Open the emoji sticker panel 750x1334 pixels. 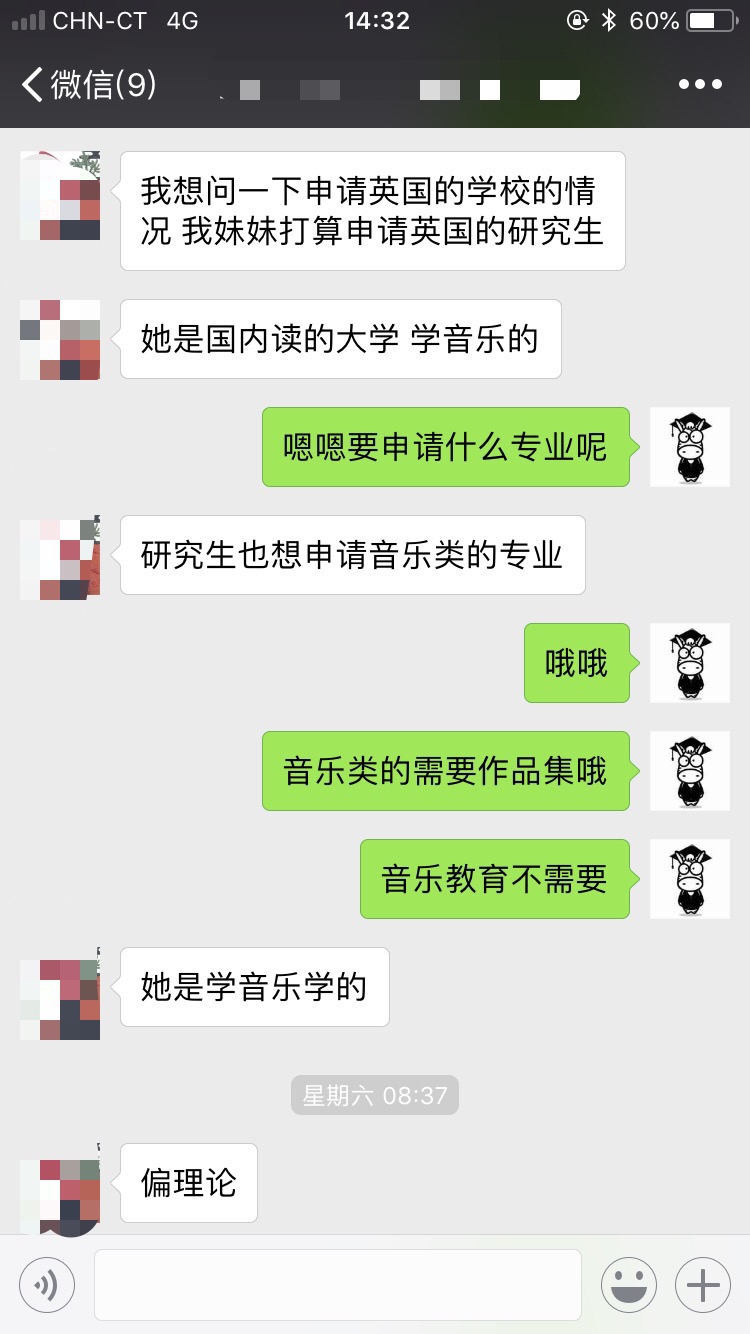(628, 1284)
